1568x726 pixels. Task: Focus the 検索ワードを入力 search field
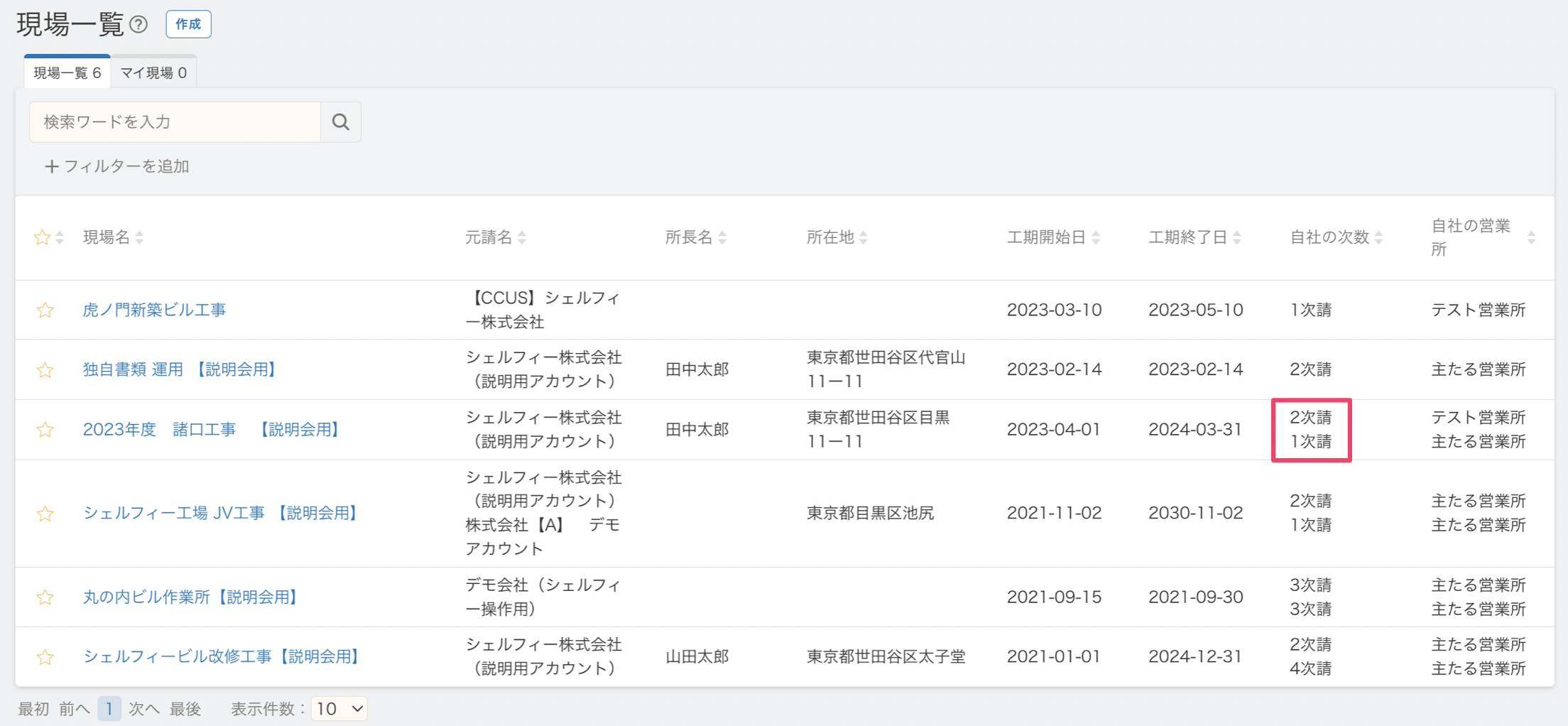point(175,122)
